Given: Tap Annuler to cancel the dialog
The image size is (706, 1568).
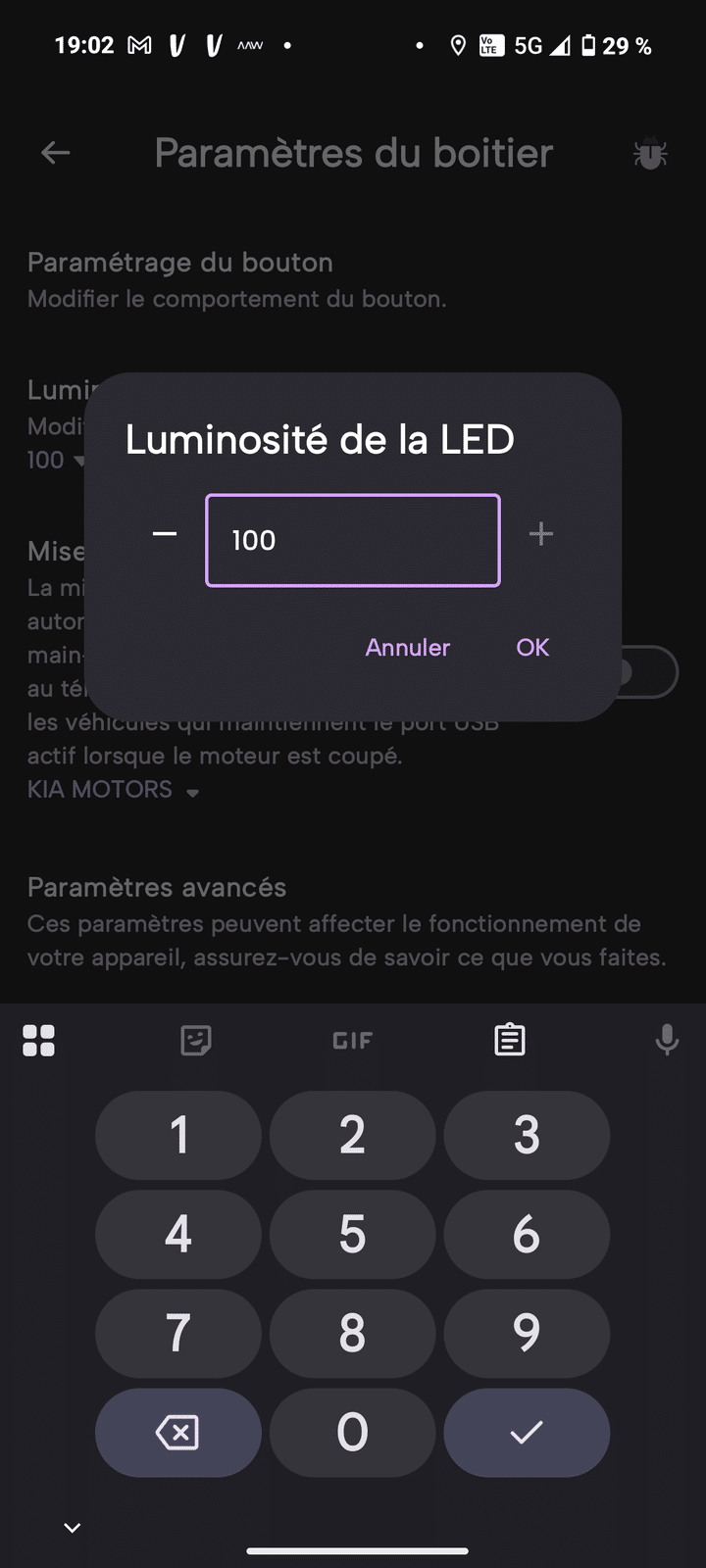Looking at the screenshot, I should [x=408, y=648].
